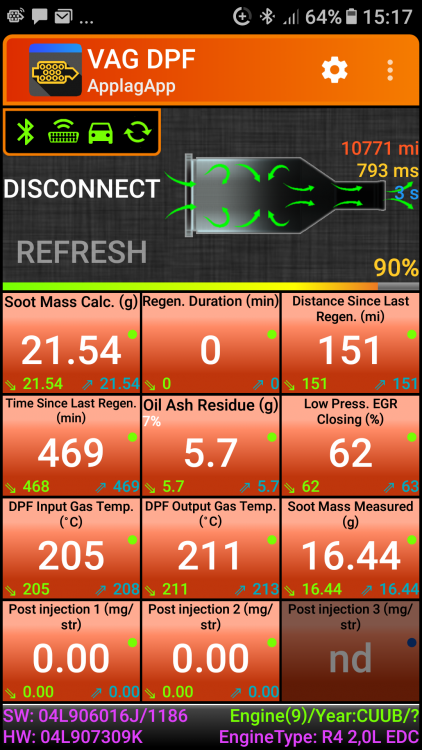Tap the DISCONNECT button
The height and width of the screenshot is (750, 422).
click(x=82, y=189)
